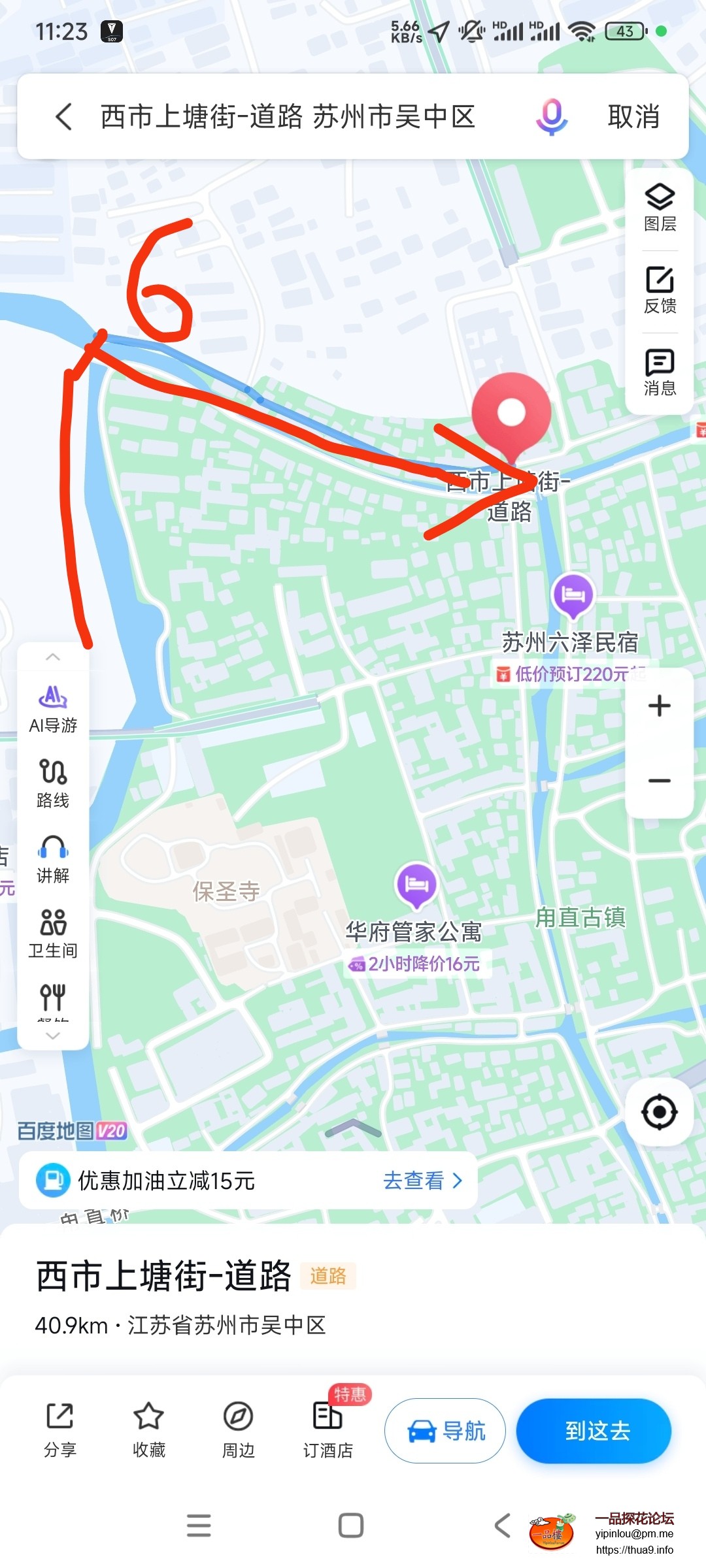
Task: Save the place with 收藏
Action: click(149, 1430)
